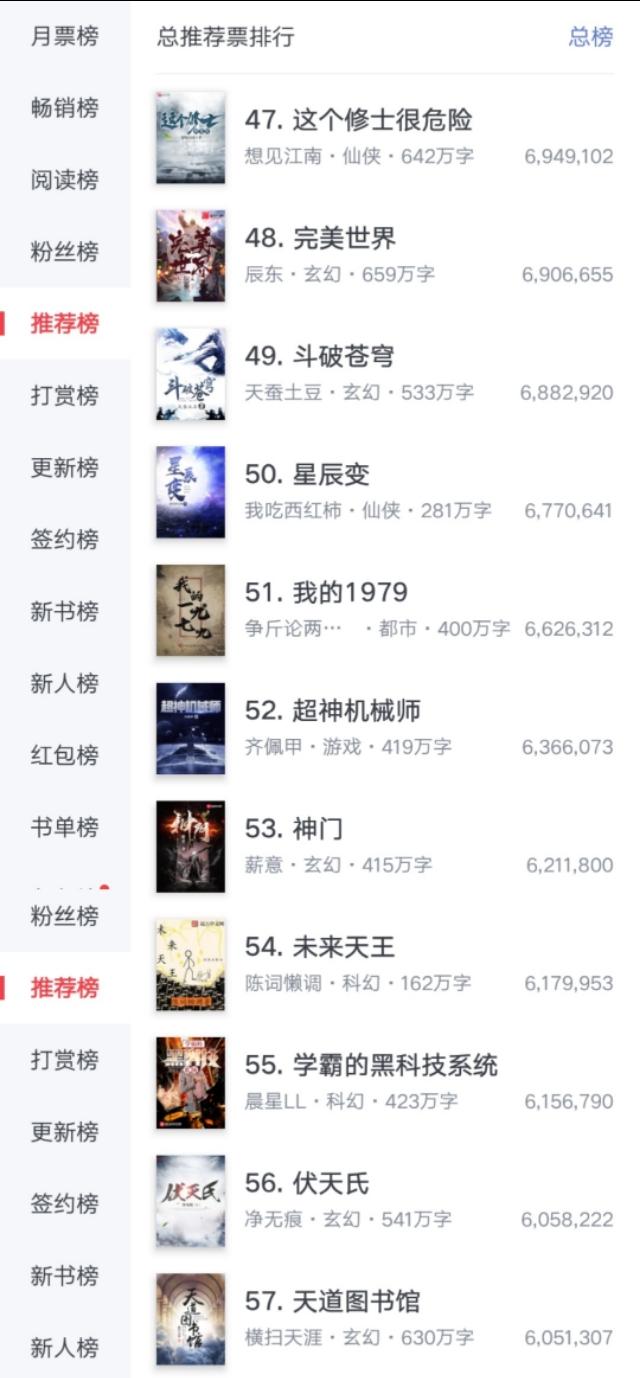640x1378 pixels.
Task: Open the novel 完美世界
Action: coord(385,256)
